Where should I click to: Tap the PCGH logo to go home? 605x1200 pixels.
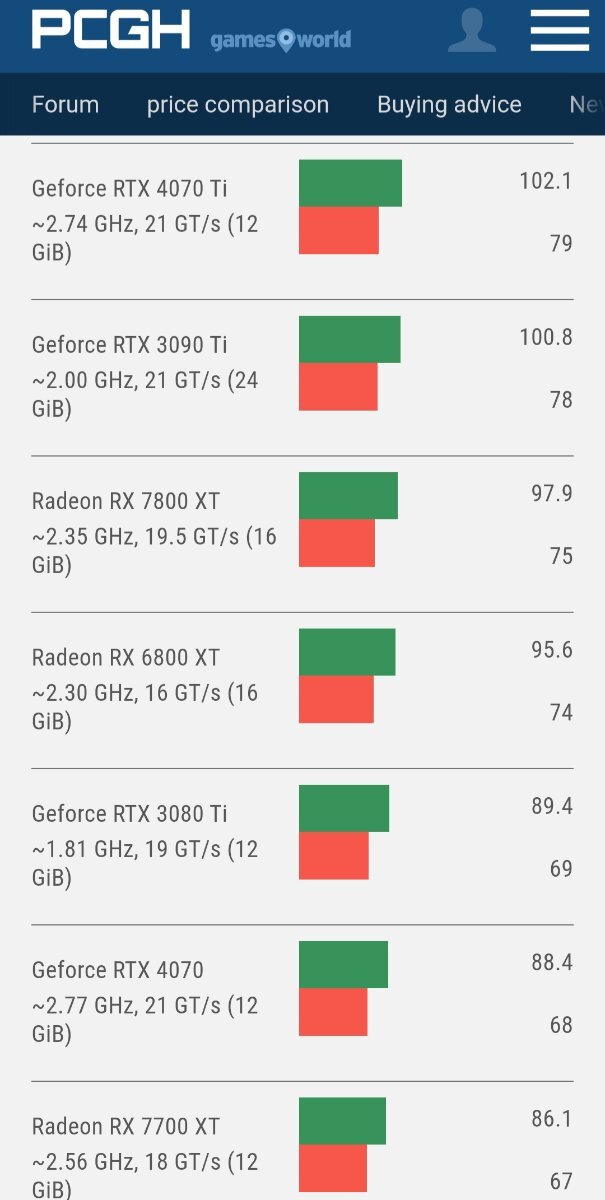pos(111,30)
